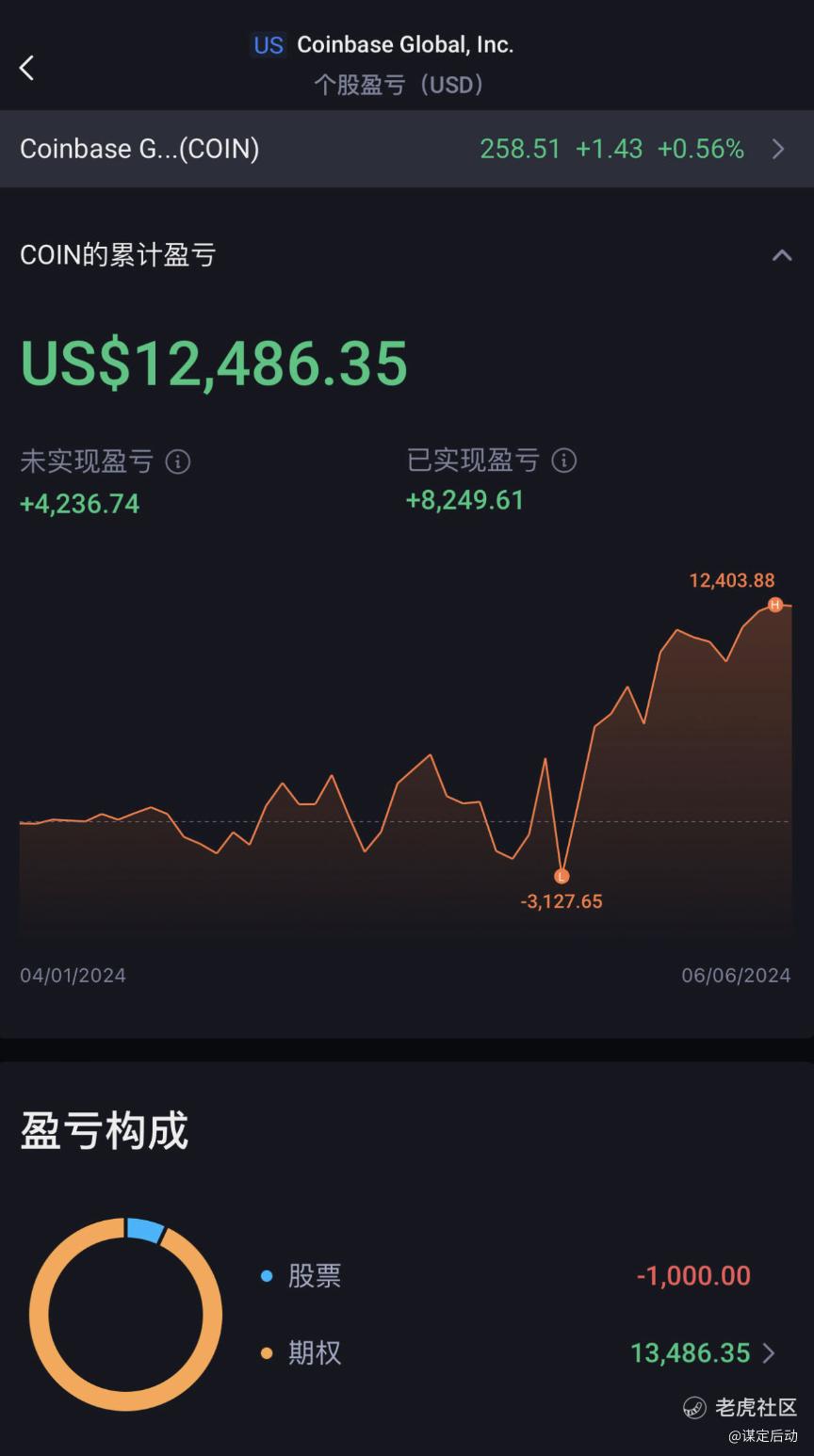This screenshot has height=1456, width=814.
Task: Open the Coinbase G...(COIN) quote row
Action: click(406, 149)
